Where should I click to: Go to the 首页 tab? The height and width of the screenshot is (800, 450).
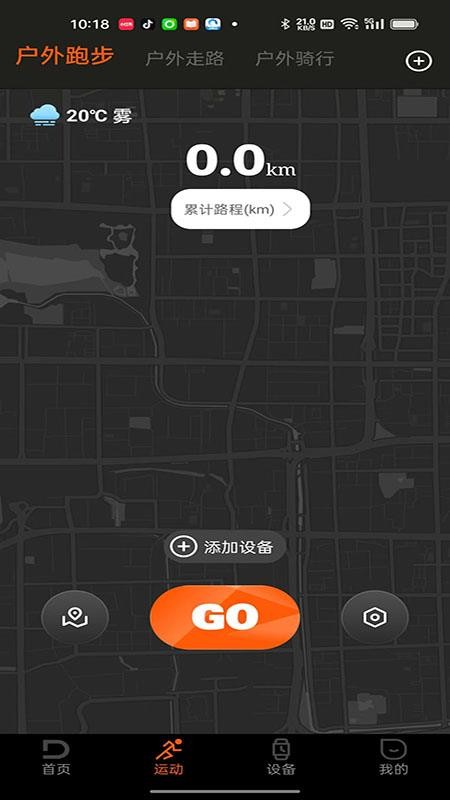click(x=56, y=758)
